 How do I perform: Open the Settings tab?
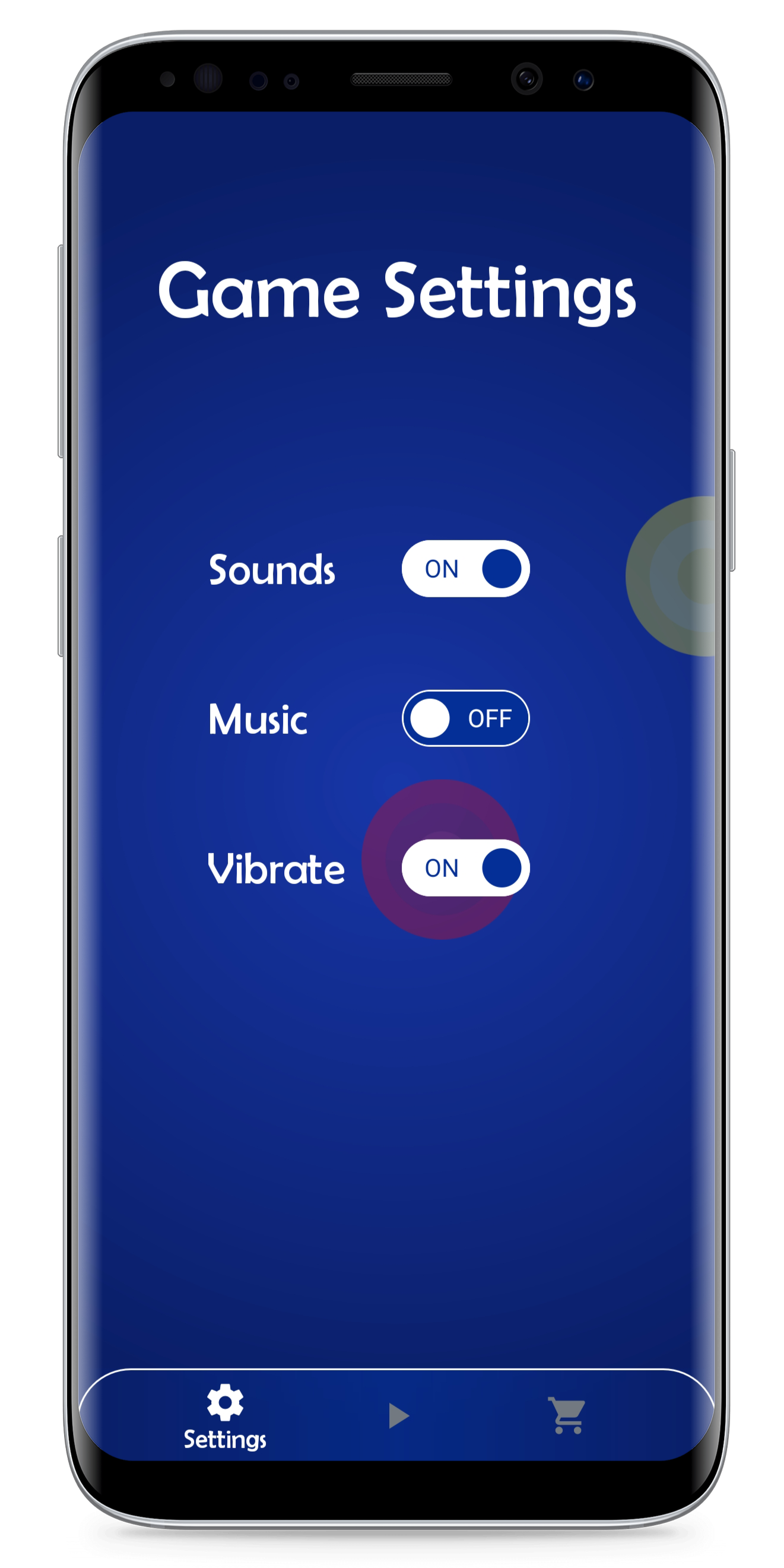click(225, 1417)
